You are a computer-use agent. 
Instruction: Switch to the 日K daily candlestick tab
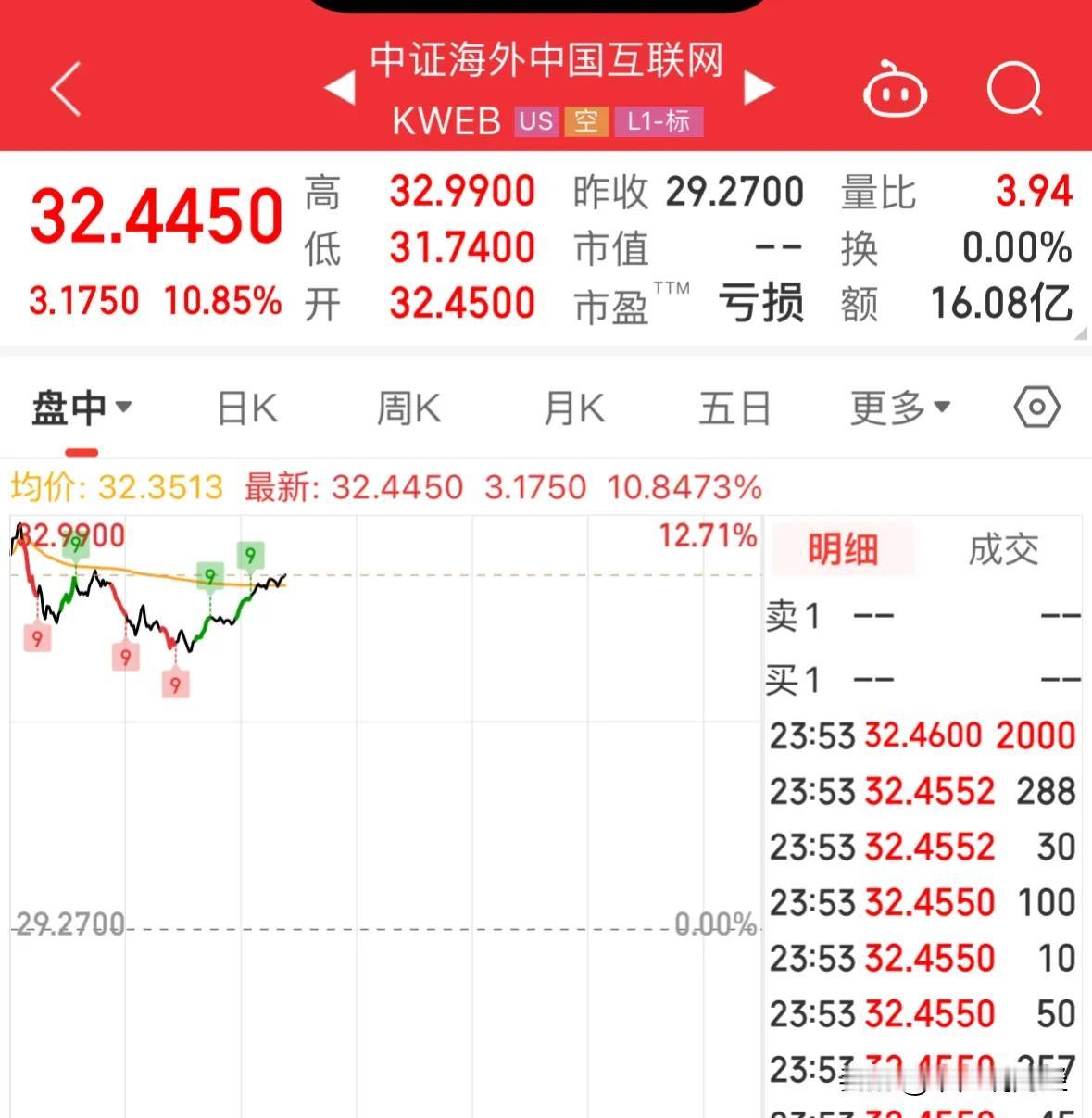pos(245,406)
